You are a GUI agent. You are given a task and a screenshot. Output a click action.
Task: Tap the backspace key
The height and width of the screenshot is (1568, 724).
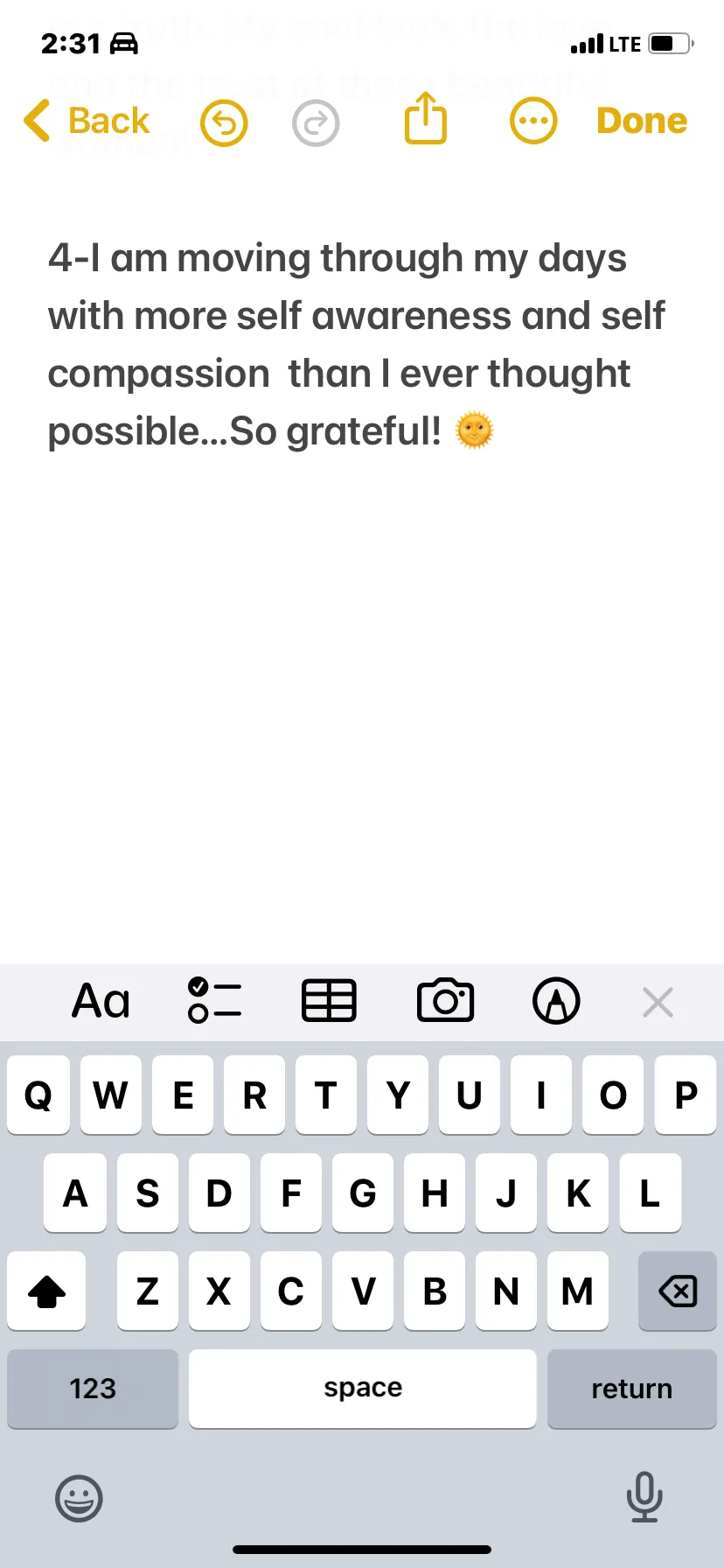(x=678, y=1291)
